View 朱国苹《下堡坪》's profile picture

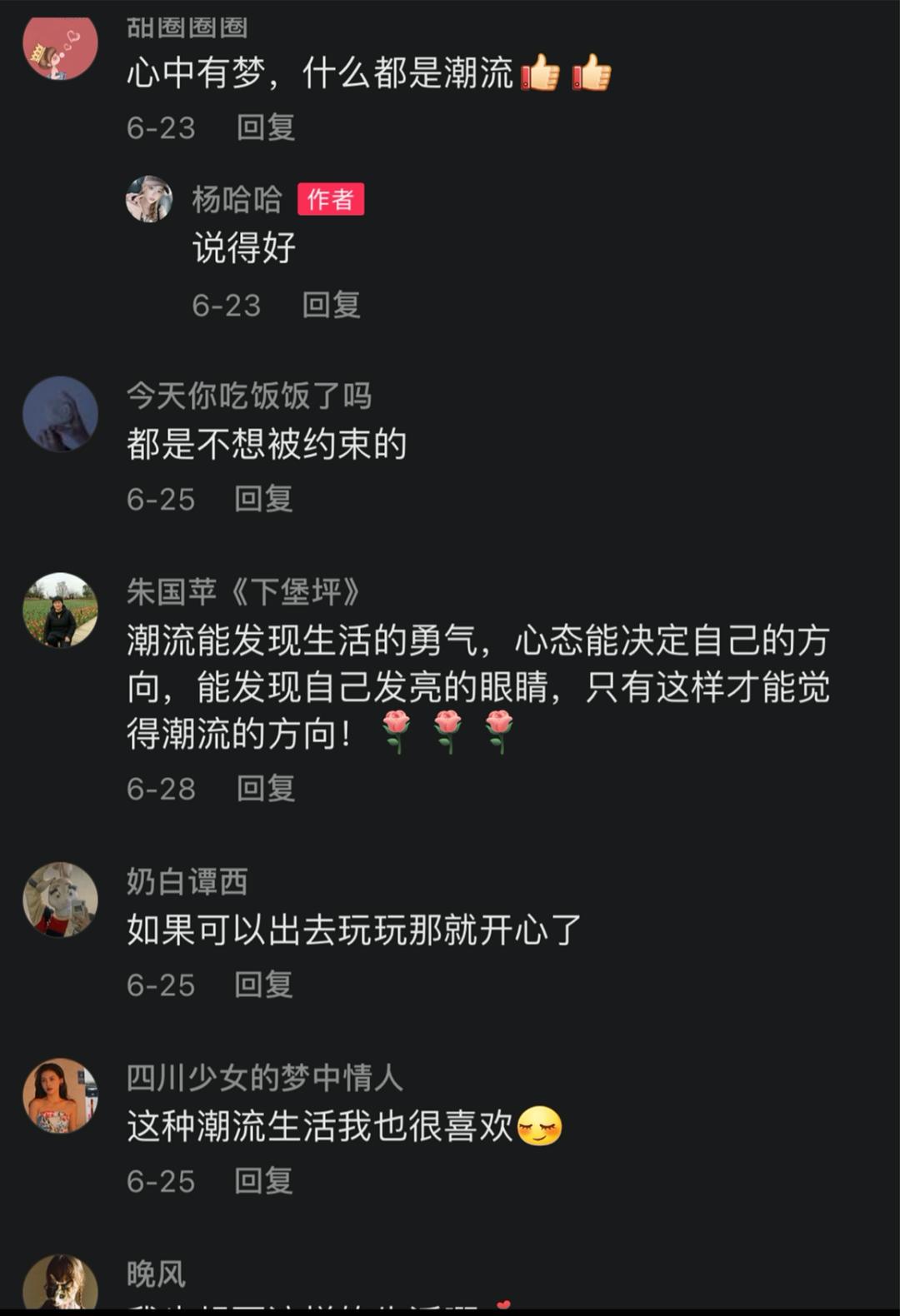(x=60, y=611)
